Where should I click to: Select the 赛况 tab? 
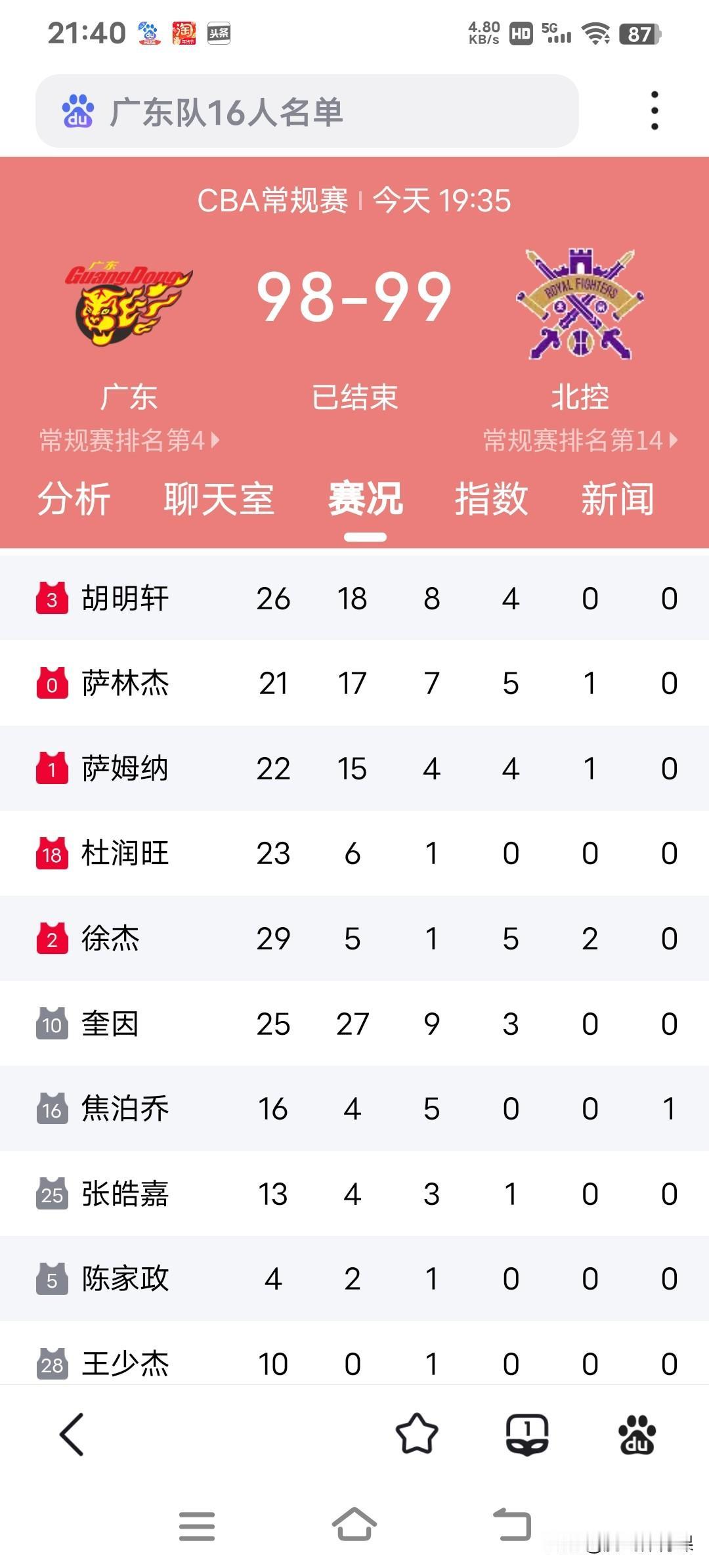coord(365,500)
